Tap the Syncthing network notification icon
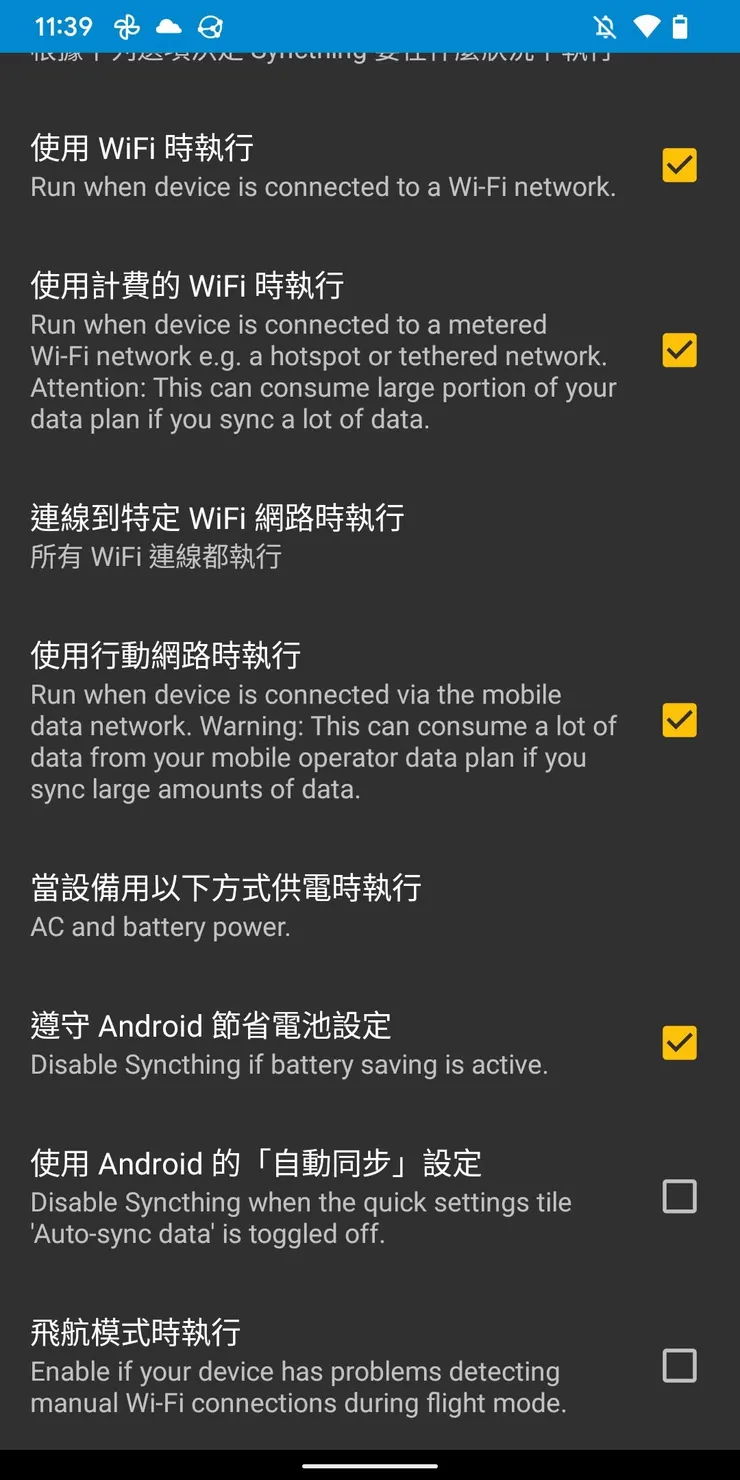The width and height of the screenshot is (740, 1480). click(210, 27)
